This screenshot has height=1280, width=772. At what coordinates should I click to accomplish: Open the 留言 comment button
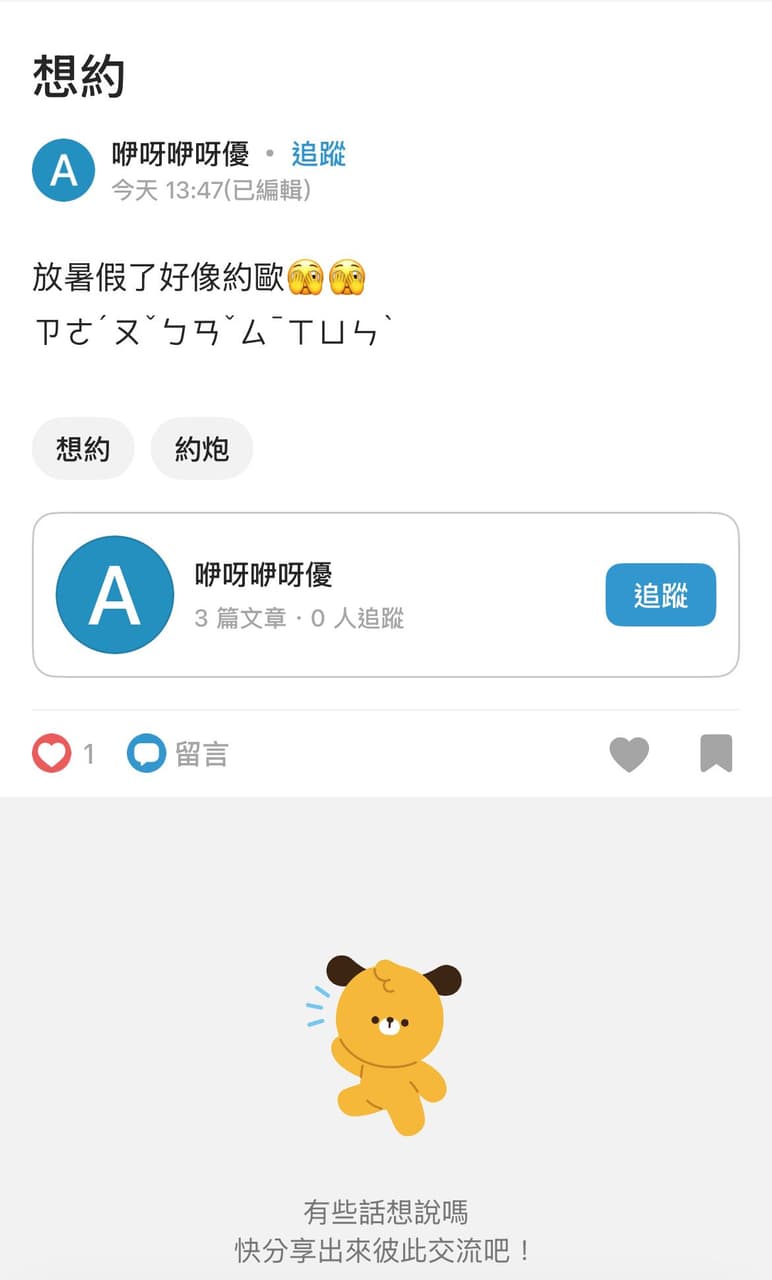178,754
